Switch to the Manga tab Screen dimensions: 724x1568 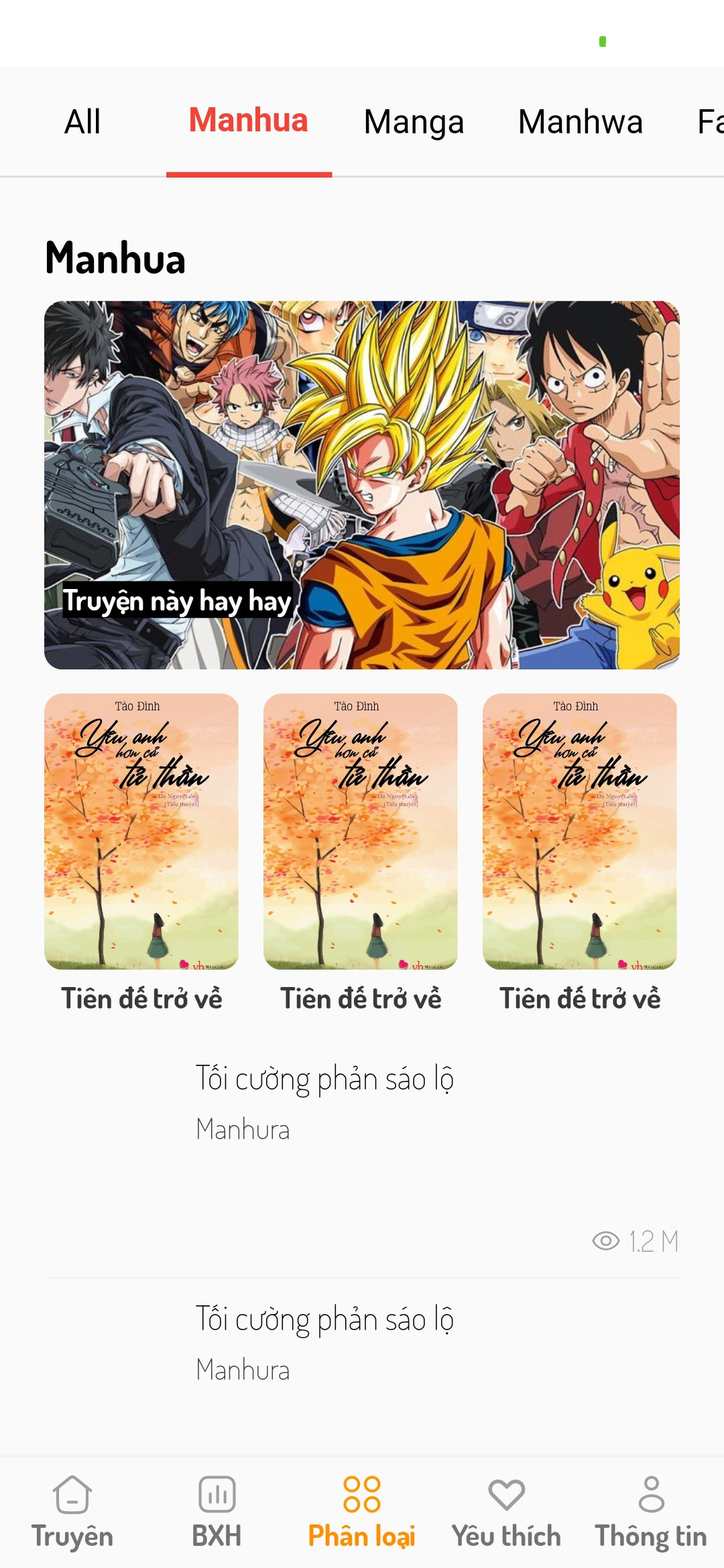pos(414,122)
